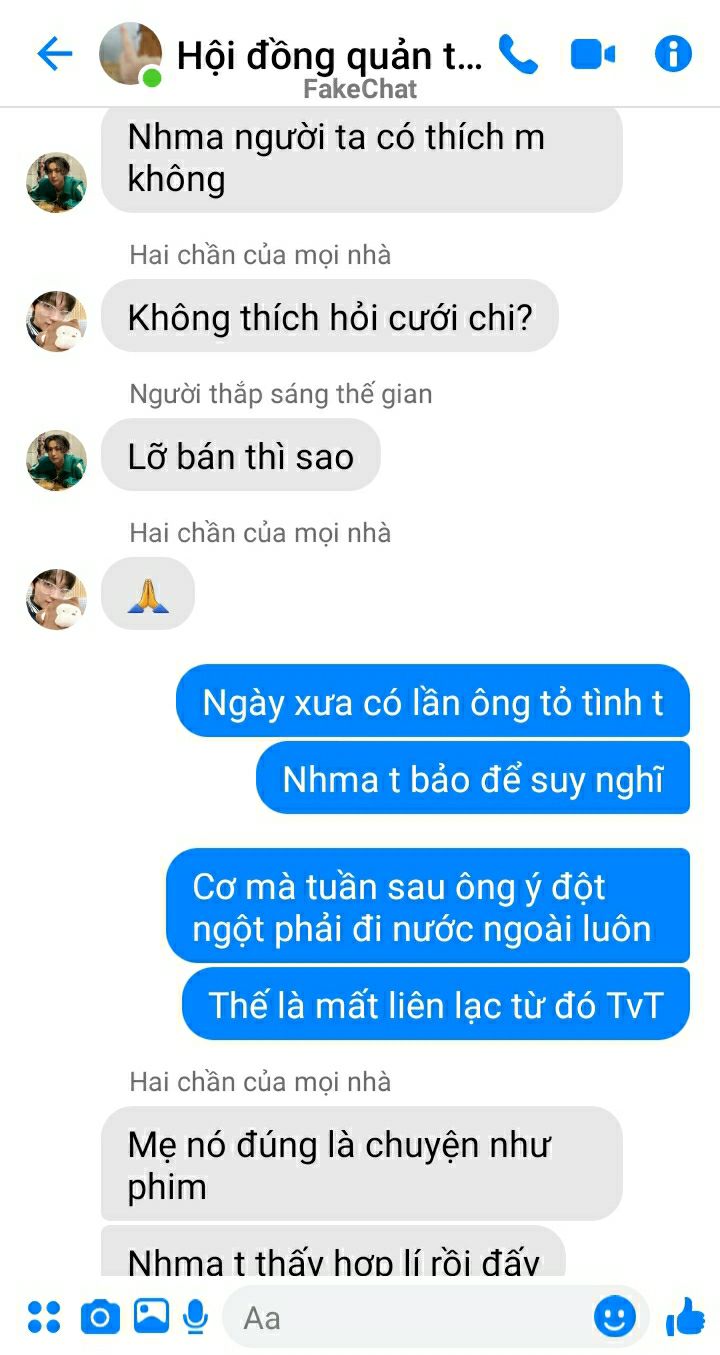This screenshot has height=1355, width=720.
Task: Open more actions grid icon
Action: (44, 1317)
